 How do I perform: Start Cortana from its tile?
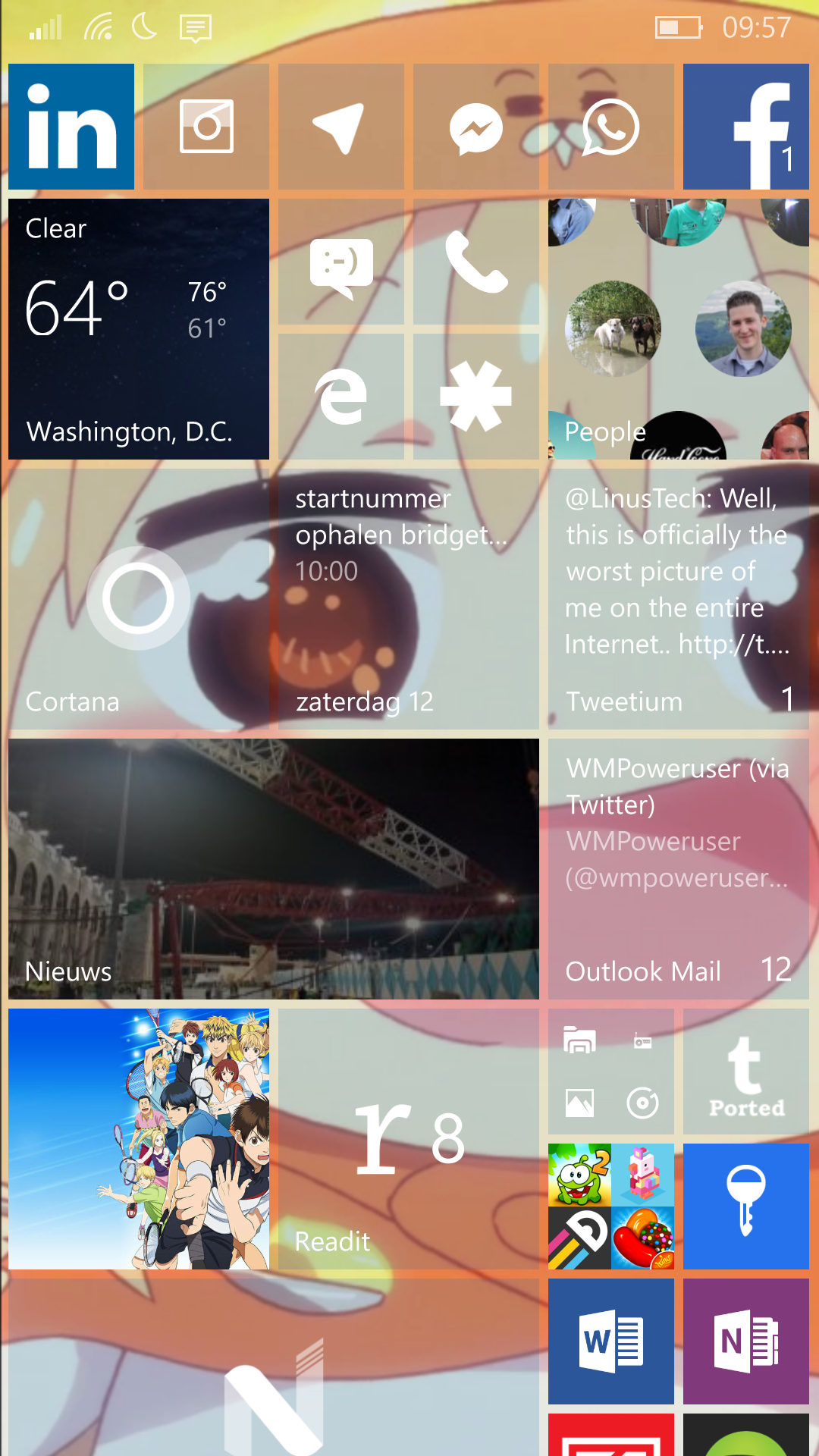point(139,599)
